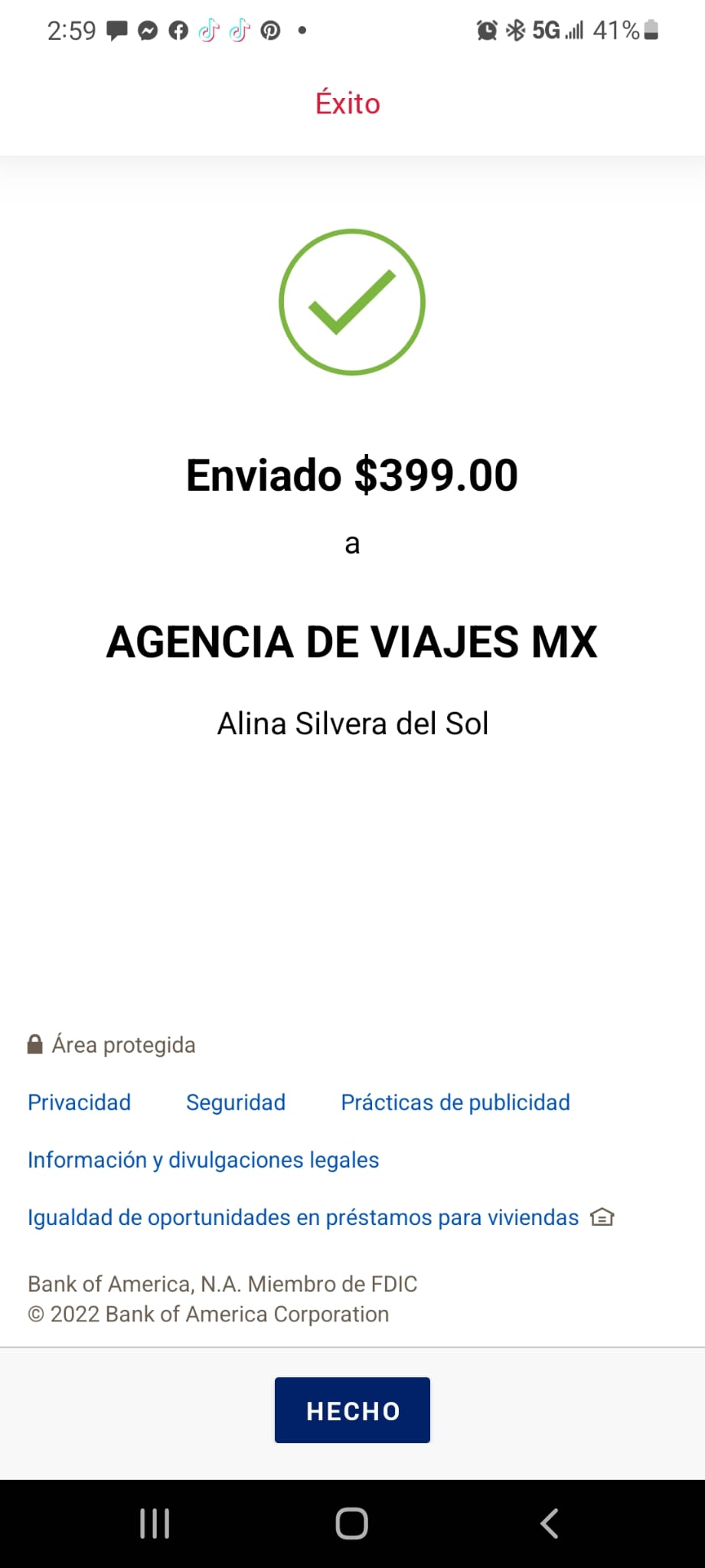Open the Privacidad link
The height and width of the screenshot is (1568, 705).
pos(80,1102)
